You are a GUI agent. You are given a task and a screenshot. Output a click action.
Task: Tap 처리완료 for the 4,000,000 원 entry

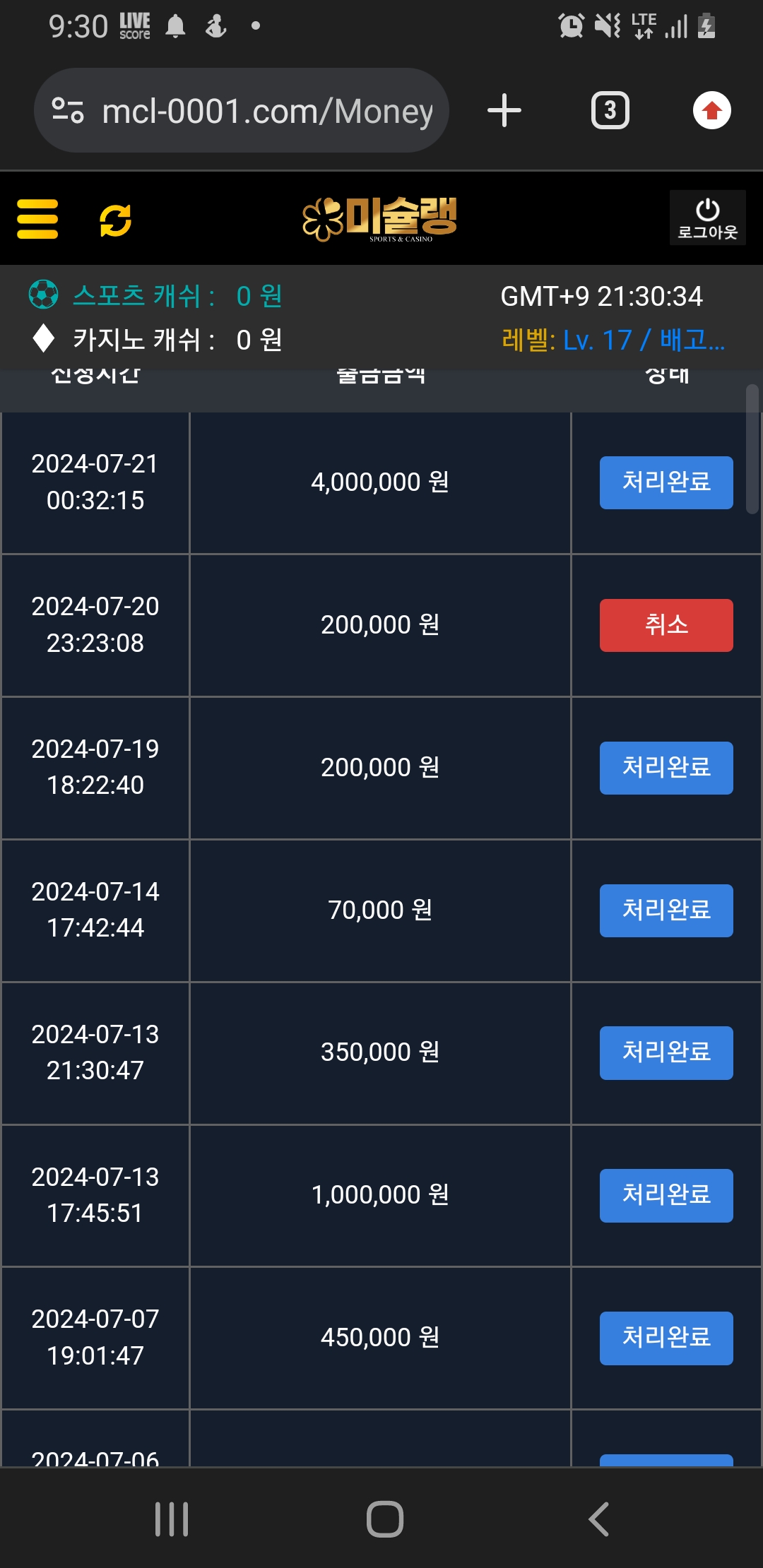[x=666, y=482]
